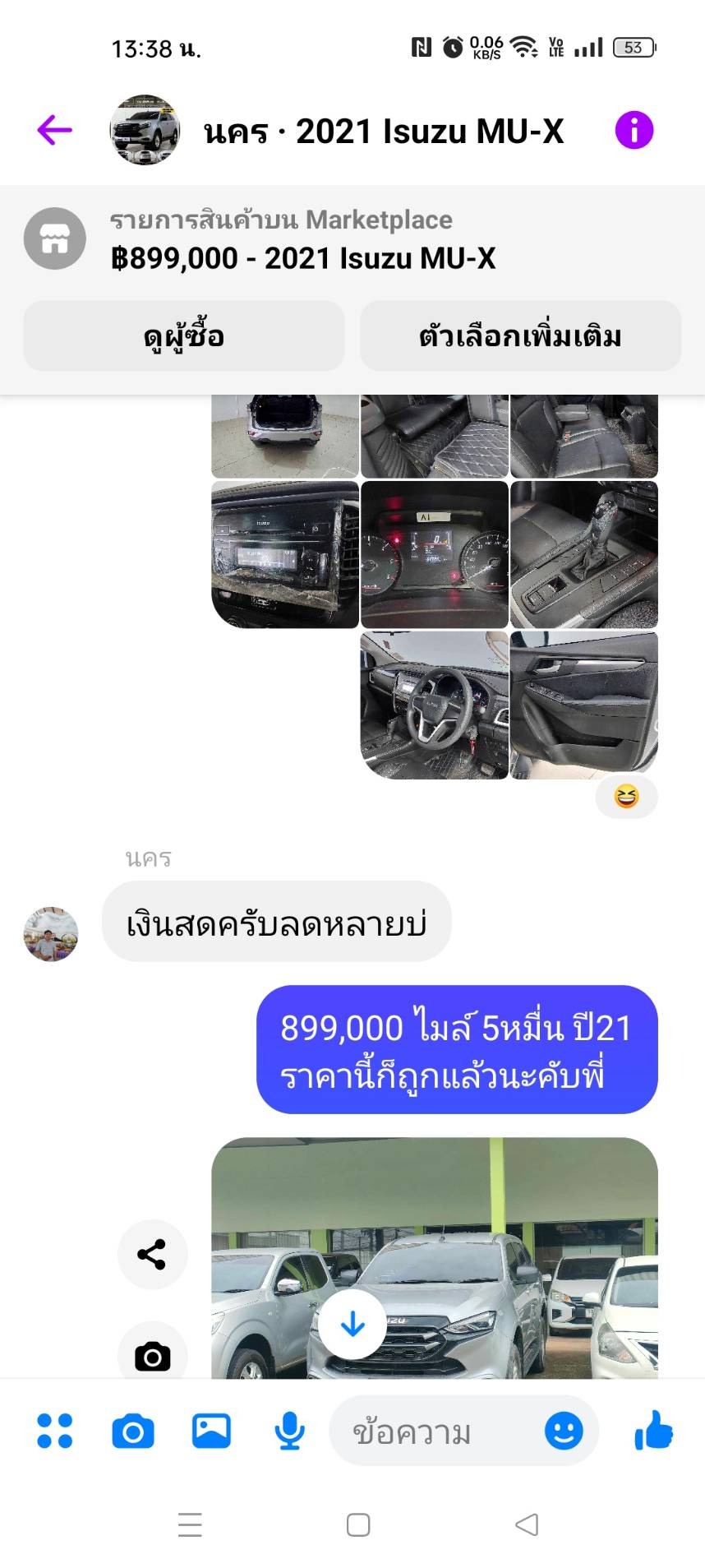Send a thumbs-up like
The image size is (705, 1568).
pyautogui.click(x=653, y=1431)
